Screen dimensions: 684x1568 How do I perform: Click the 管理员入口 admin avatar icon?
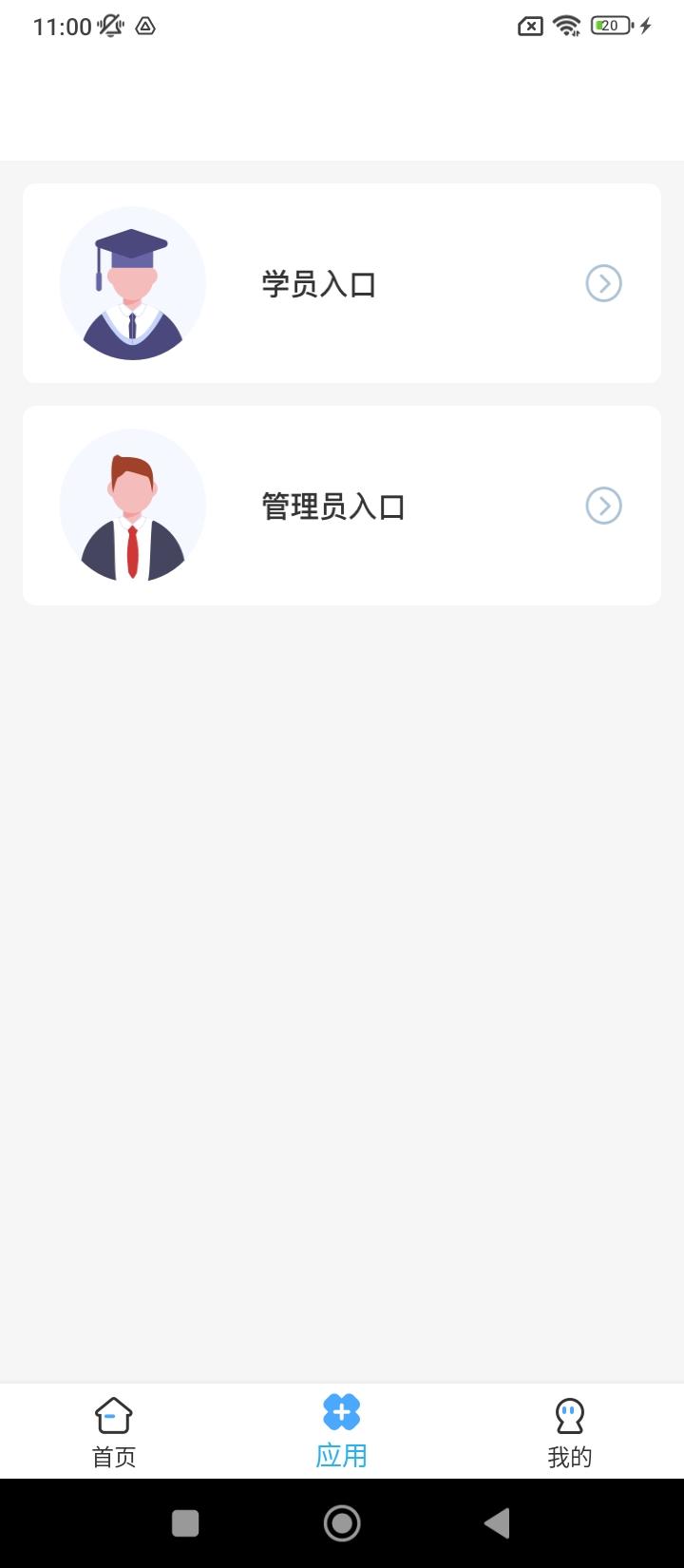[133, 506]
